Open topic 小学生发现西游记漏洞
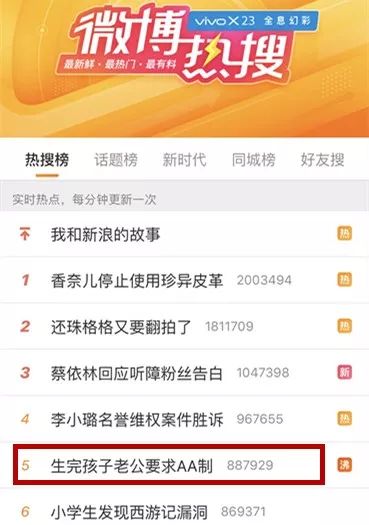Viewport: 369px width, 525px height. pos(184,507)
